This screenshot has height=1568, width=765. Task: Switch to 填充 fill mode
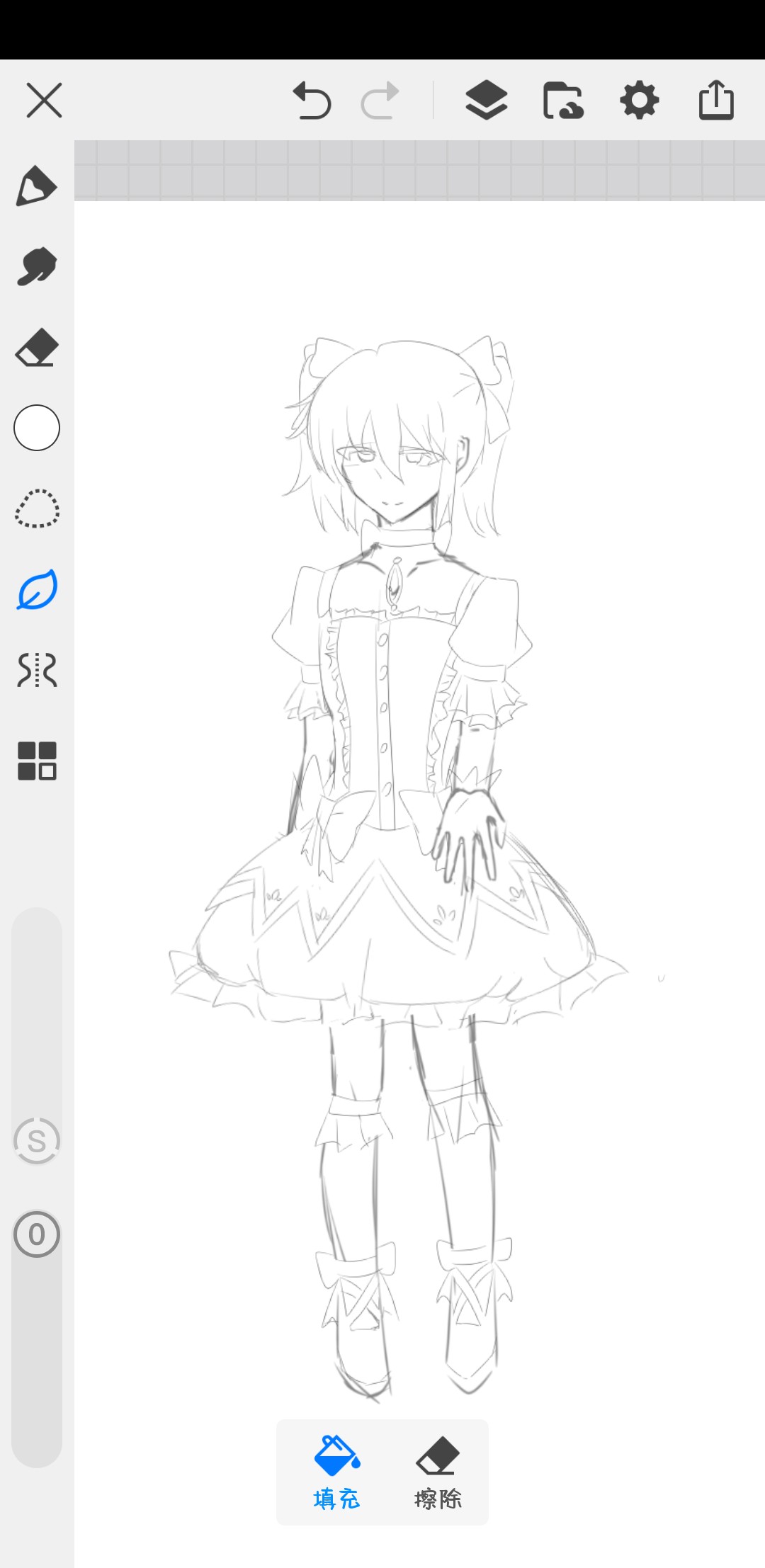pyautogui.click(x=336, y=1472)
